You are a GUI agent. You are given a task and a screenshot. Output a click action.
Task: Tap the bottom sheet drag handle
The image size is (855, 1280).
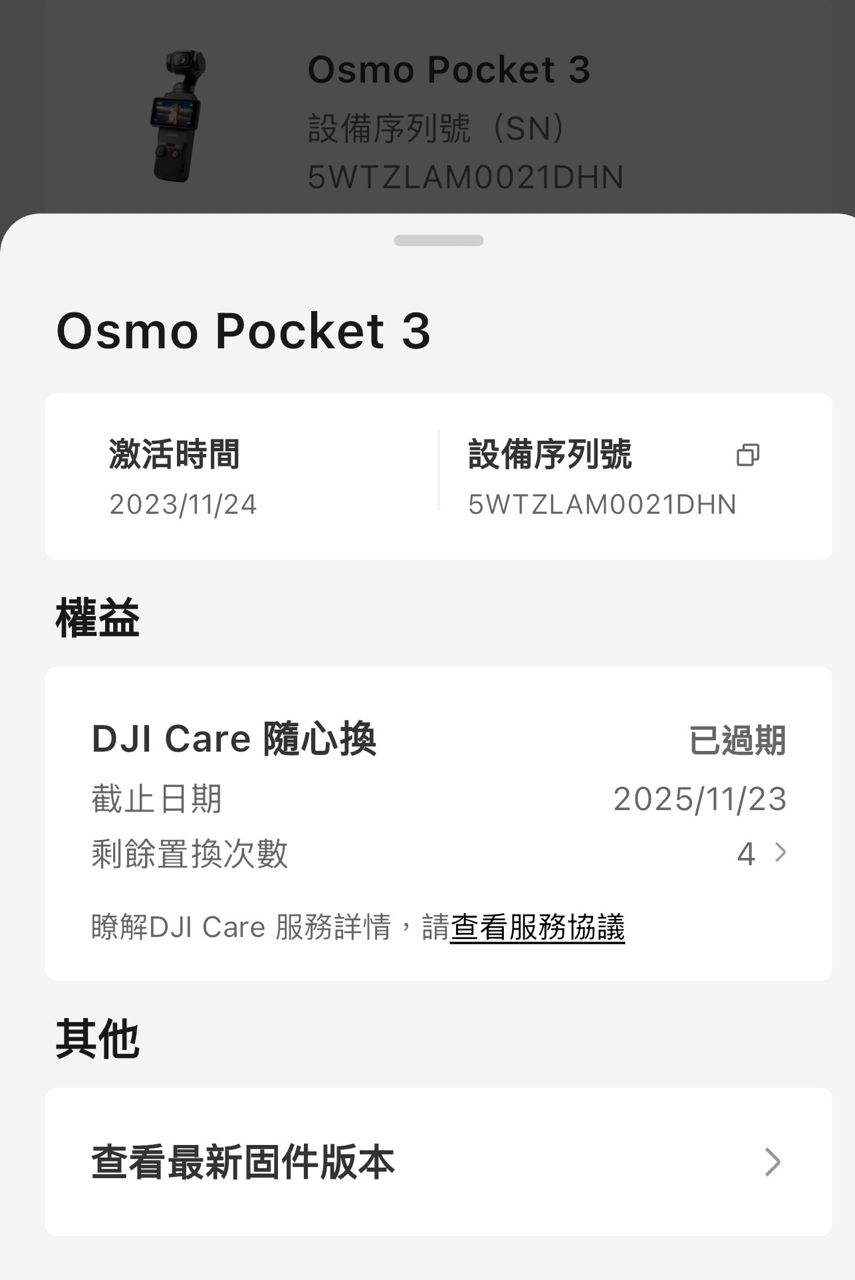point(438,241)
